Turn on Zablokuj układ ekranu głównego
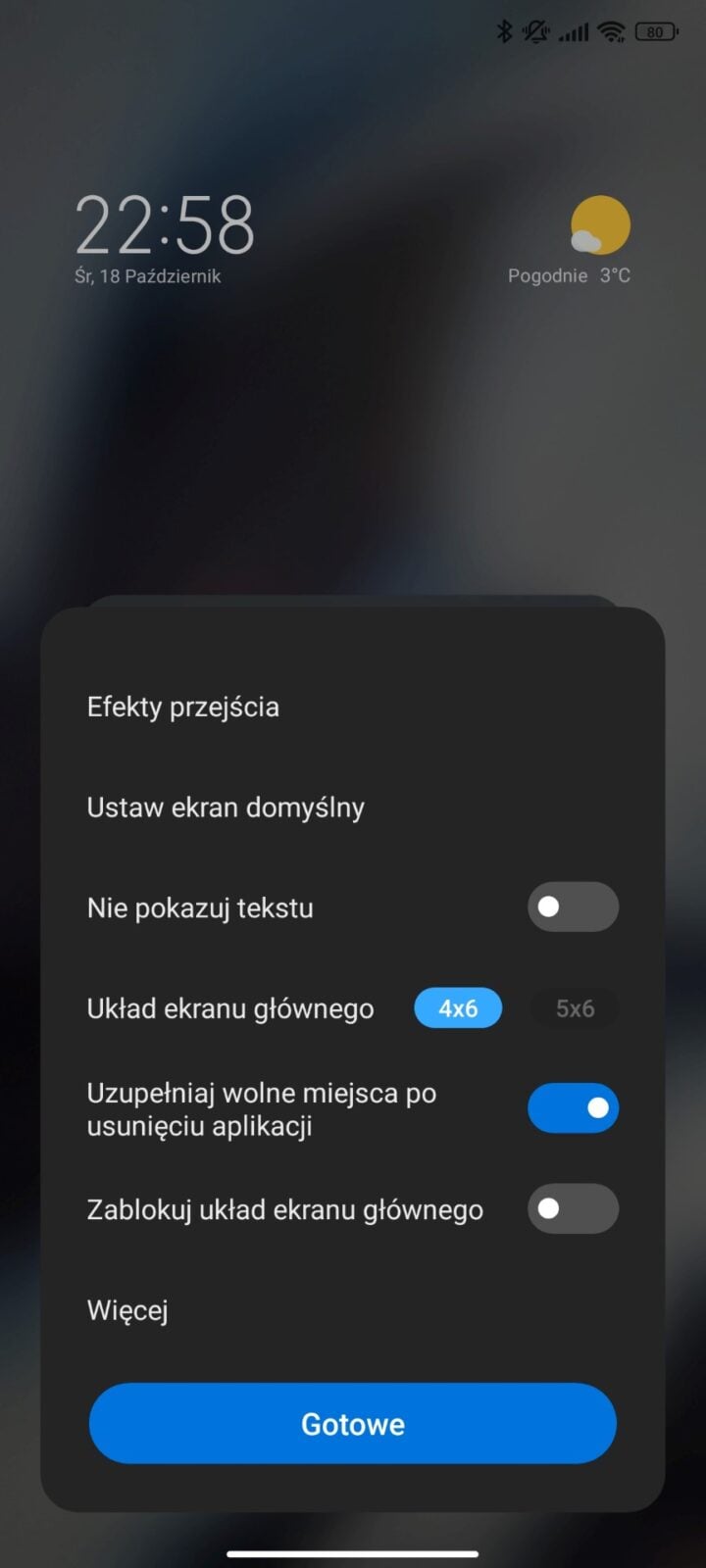The image size is (706, 1568). 573,1209
